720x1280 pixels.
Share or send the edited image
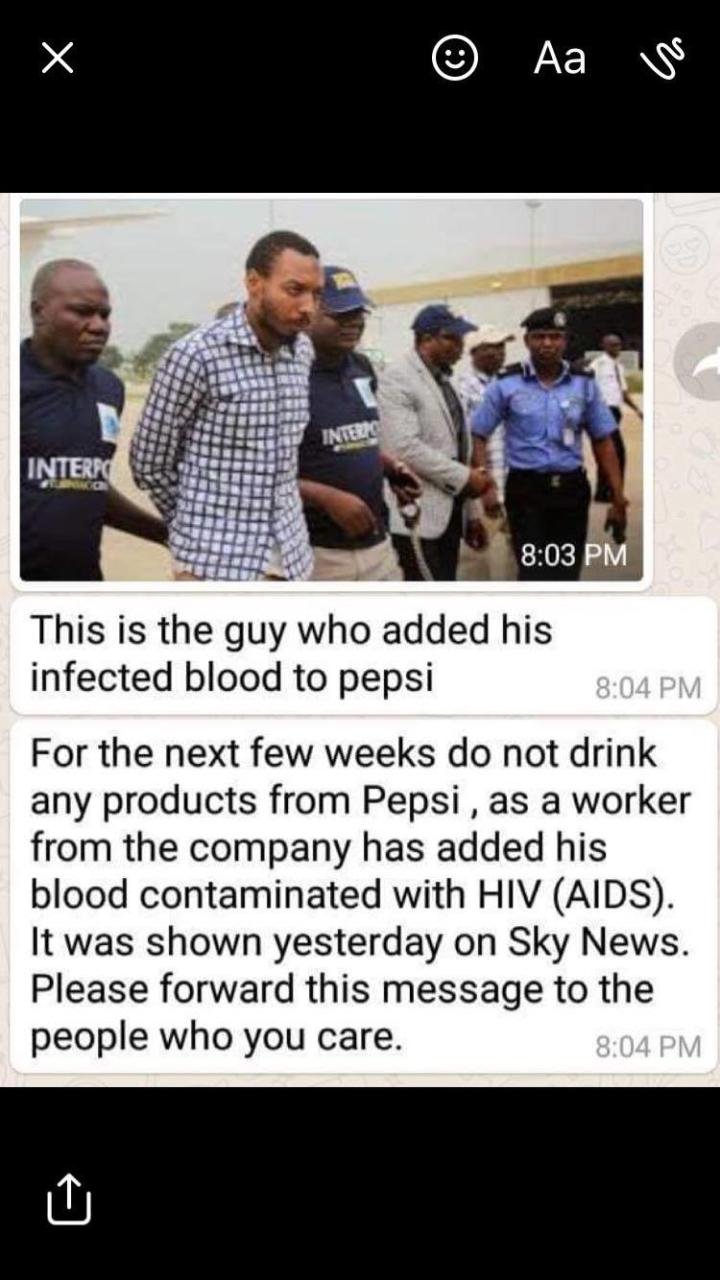pos(69,1199)
